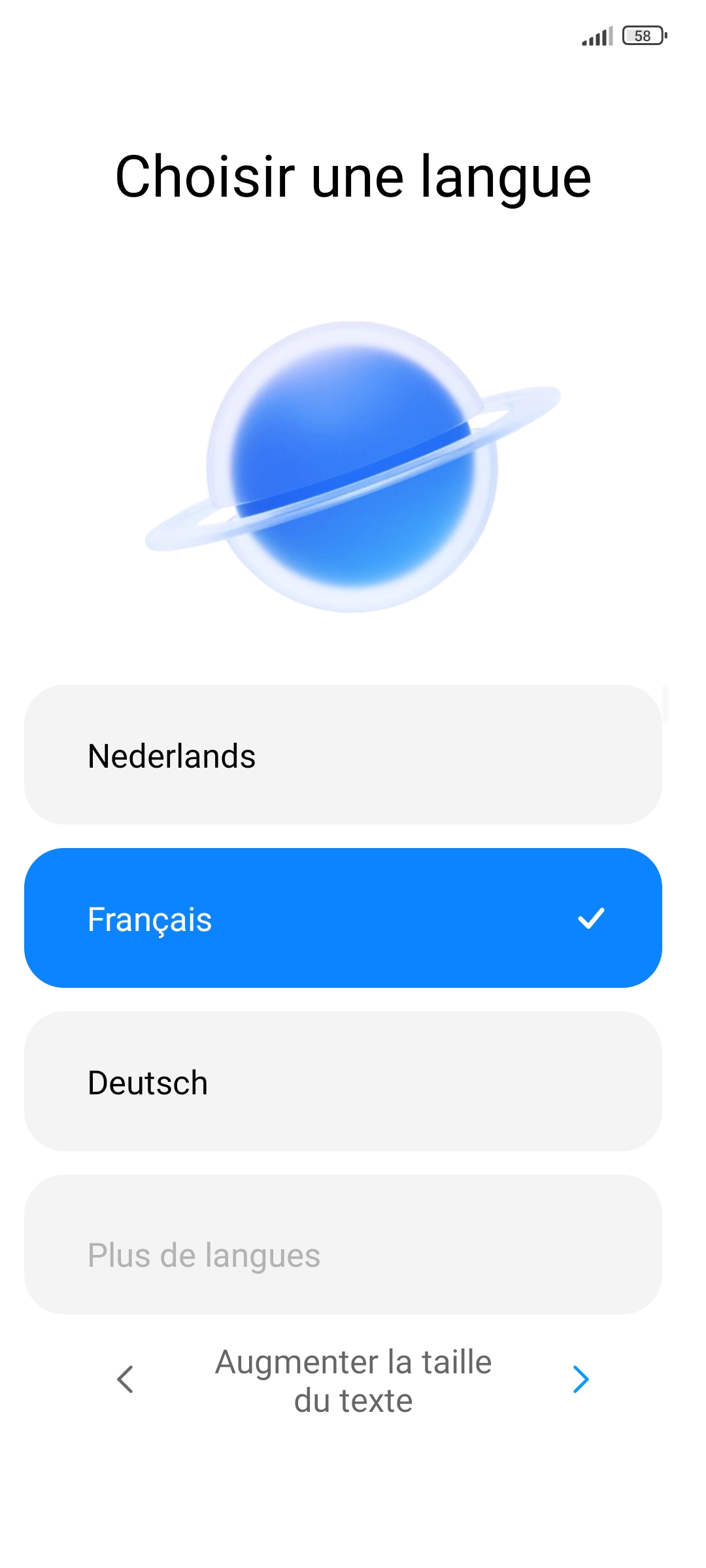Continue with the blue right arrow
The image size is (706, 1568).
[x=580, y=1379]
